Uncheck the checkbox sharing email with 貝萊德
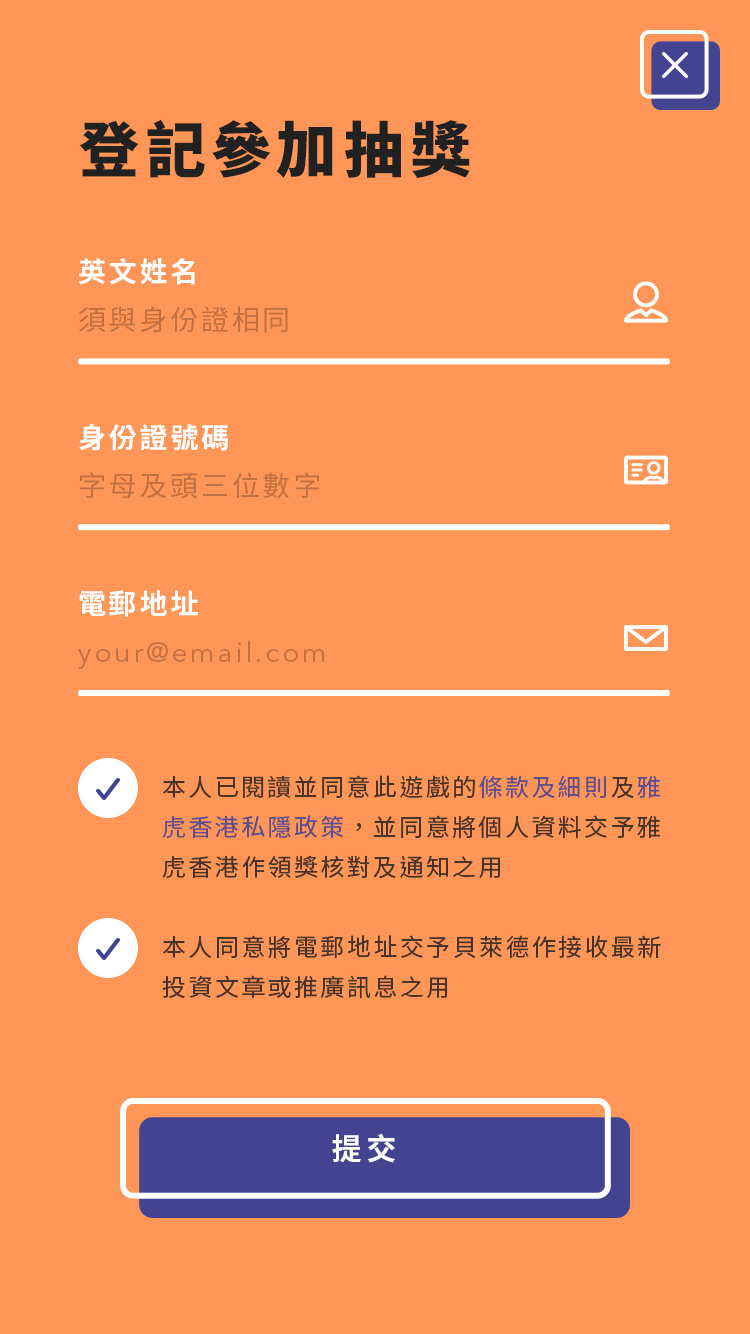The width and height of the screenshot is (750, 1334). pyautogui.click(x=108, y=948)
